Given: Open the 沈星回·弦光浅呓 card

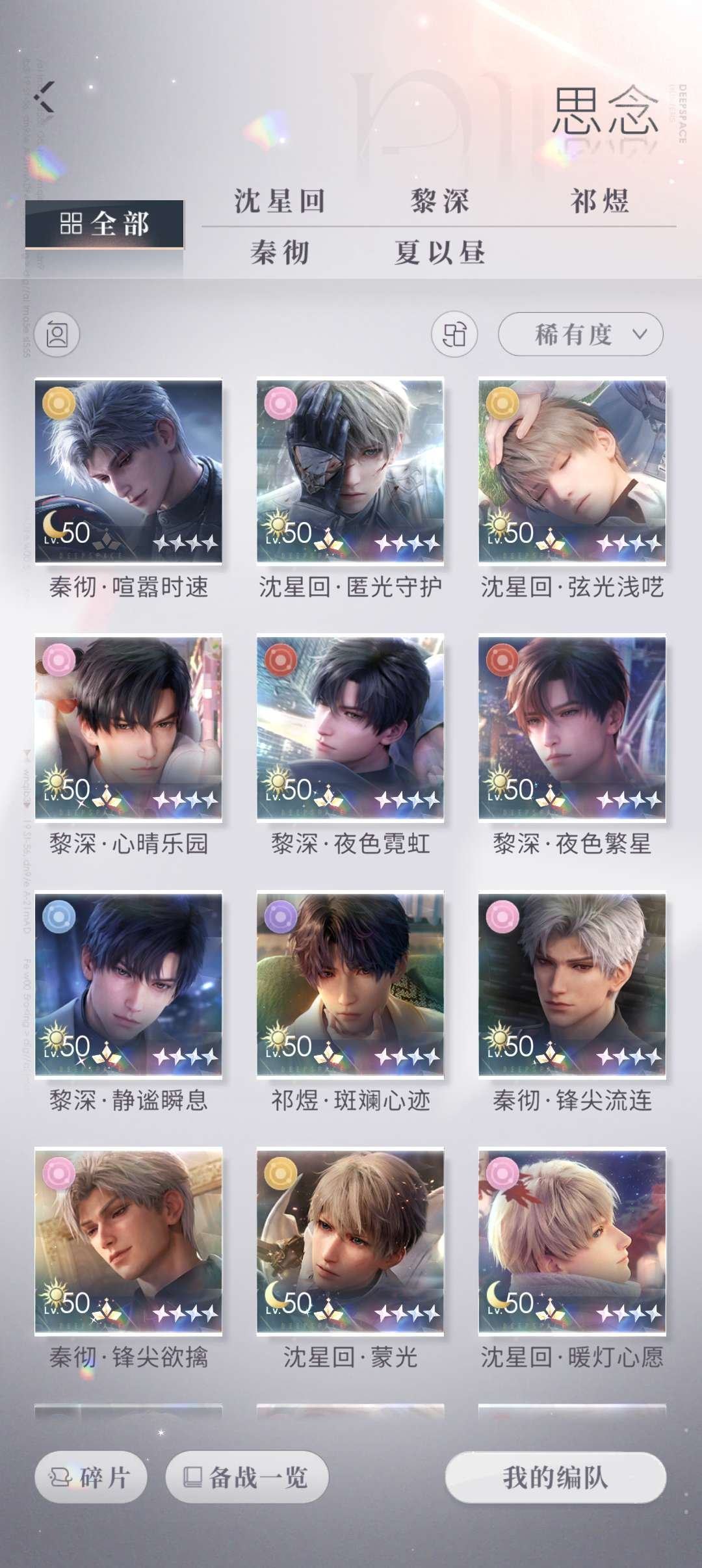Looking at the screenshot, I should 572,471.
